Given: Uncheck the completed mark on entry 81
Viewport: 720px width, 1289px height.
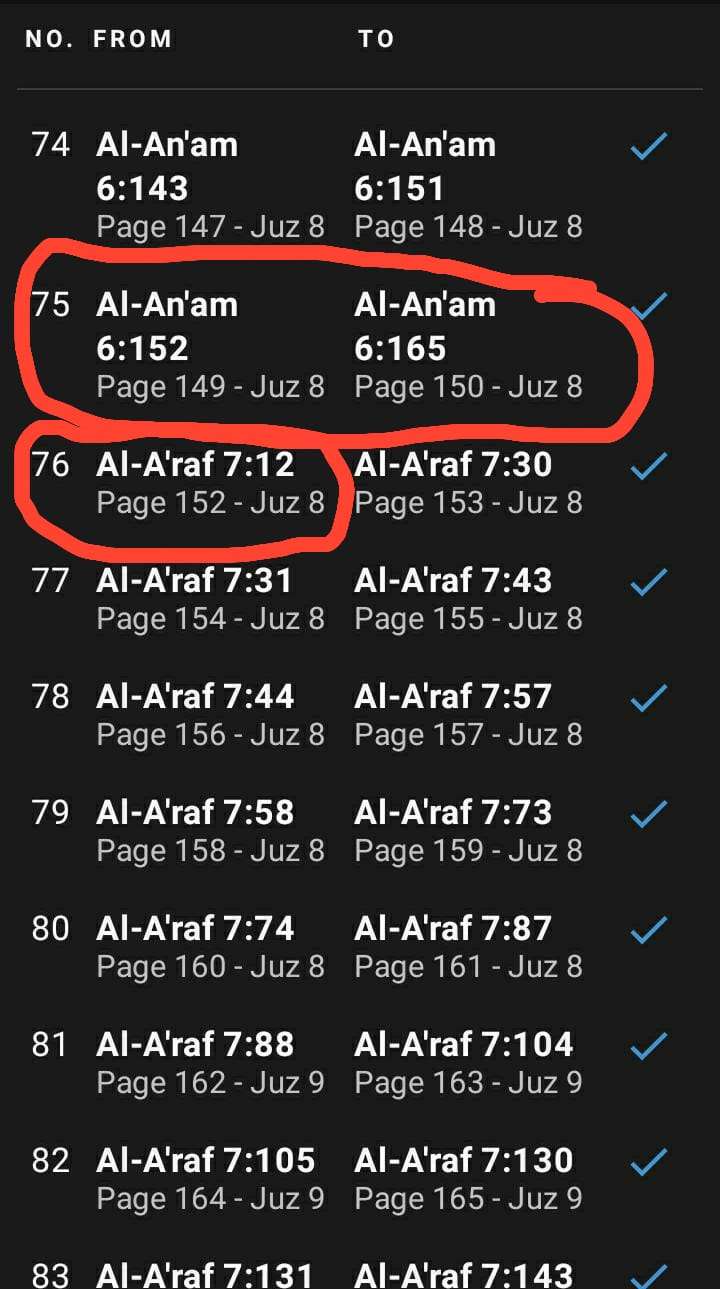Looking at the screenshot, I should [648, 1045].
